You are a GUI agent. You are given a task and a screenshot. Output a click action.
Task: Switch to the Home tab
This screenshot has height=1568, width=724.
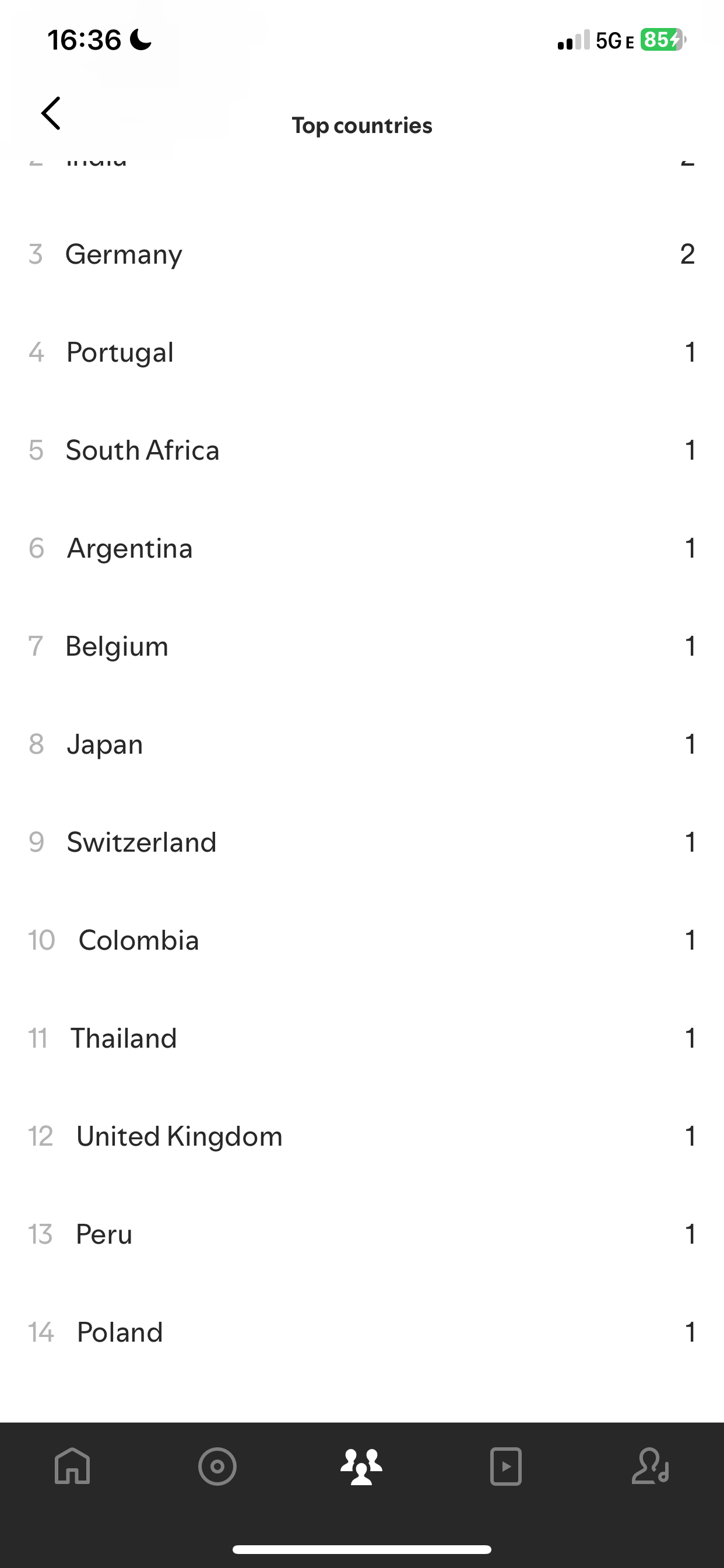coord(72,1466)
